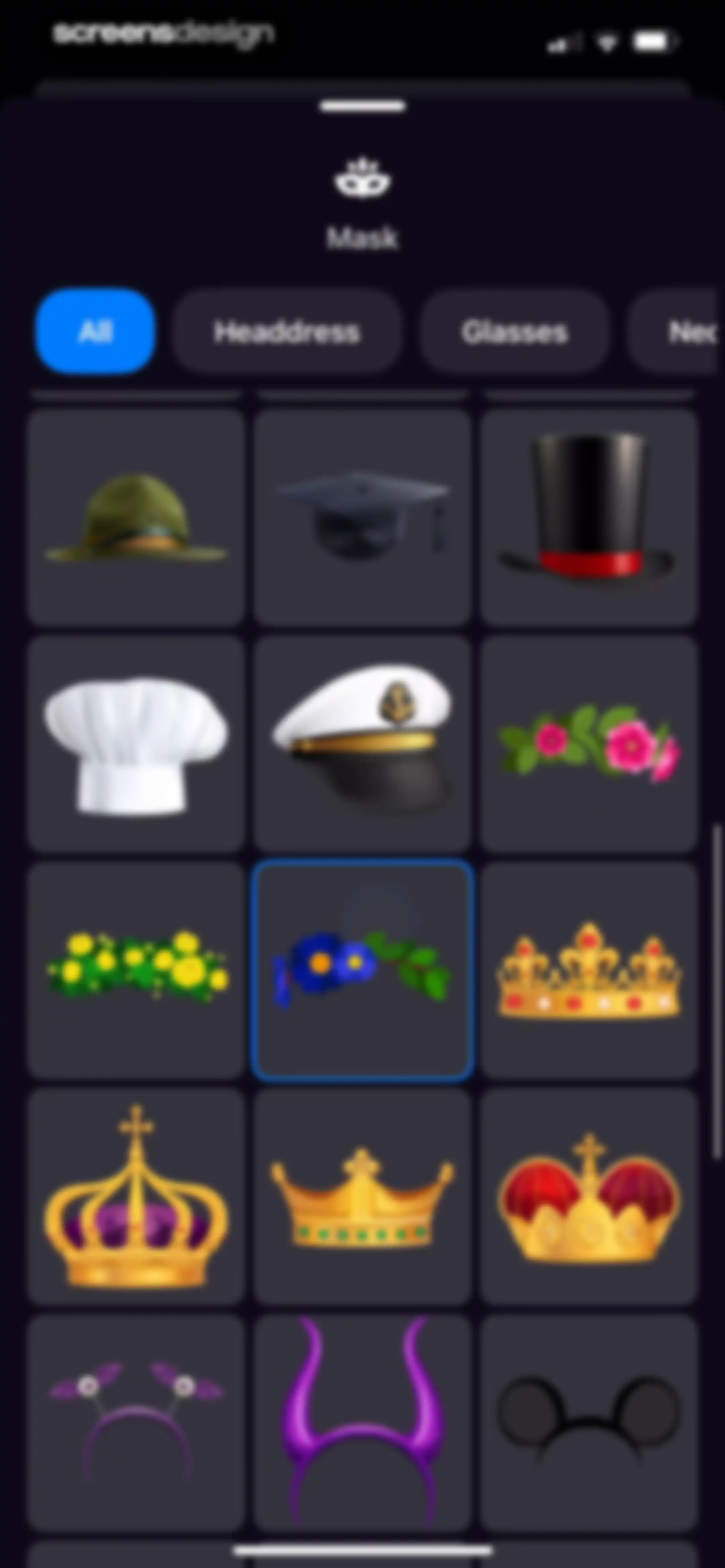This screenshot has width=725, height=1568.
Task: Tap the sheet's drag handle bar
Action: (363, 106)
